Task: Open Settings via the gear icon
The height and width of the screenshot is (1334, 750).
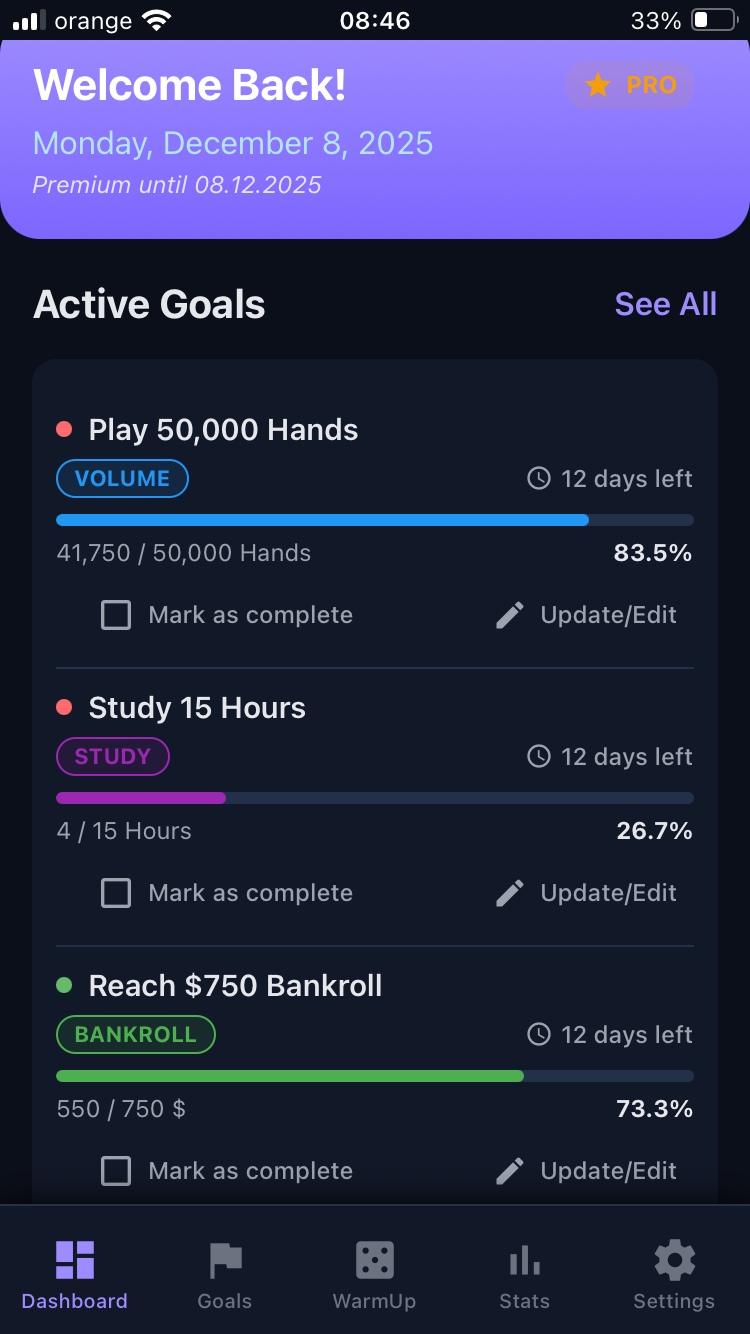Action: pyautogui.click(x=673, y=1260)
